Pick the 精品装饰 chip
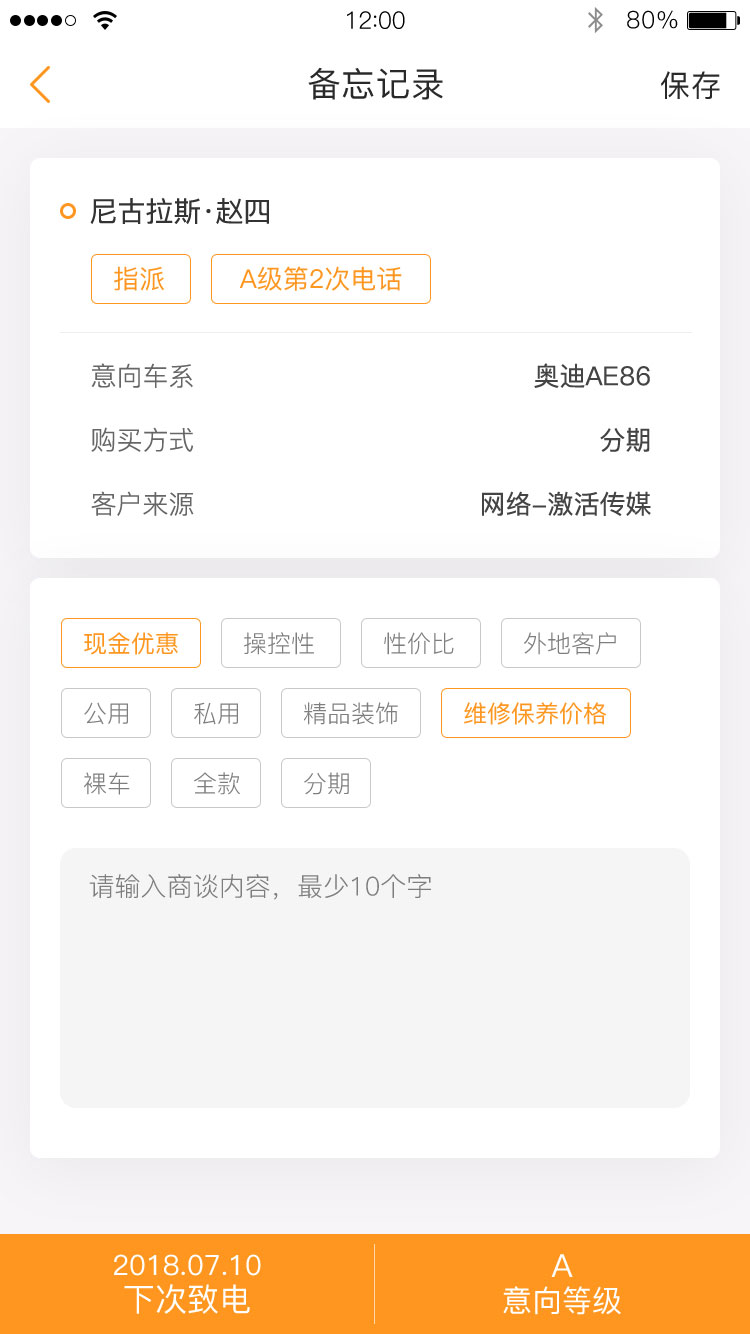750x1334 pixels. click(x=350, y=713)
